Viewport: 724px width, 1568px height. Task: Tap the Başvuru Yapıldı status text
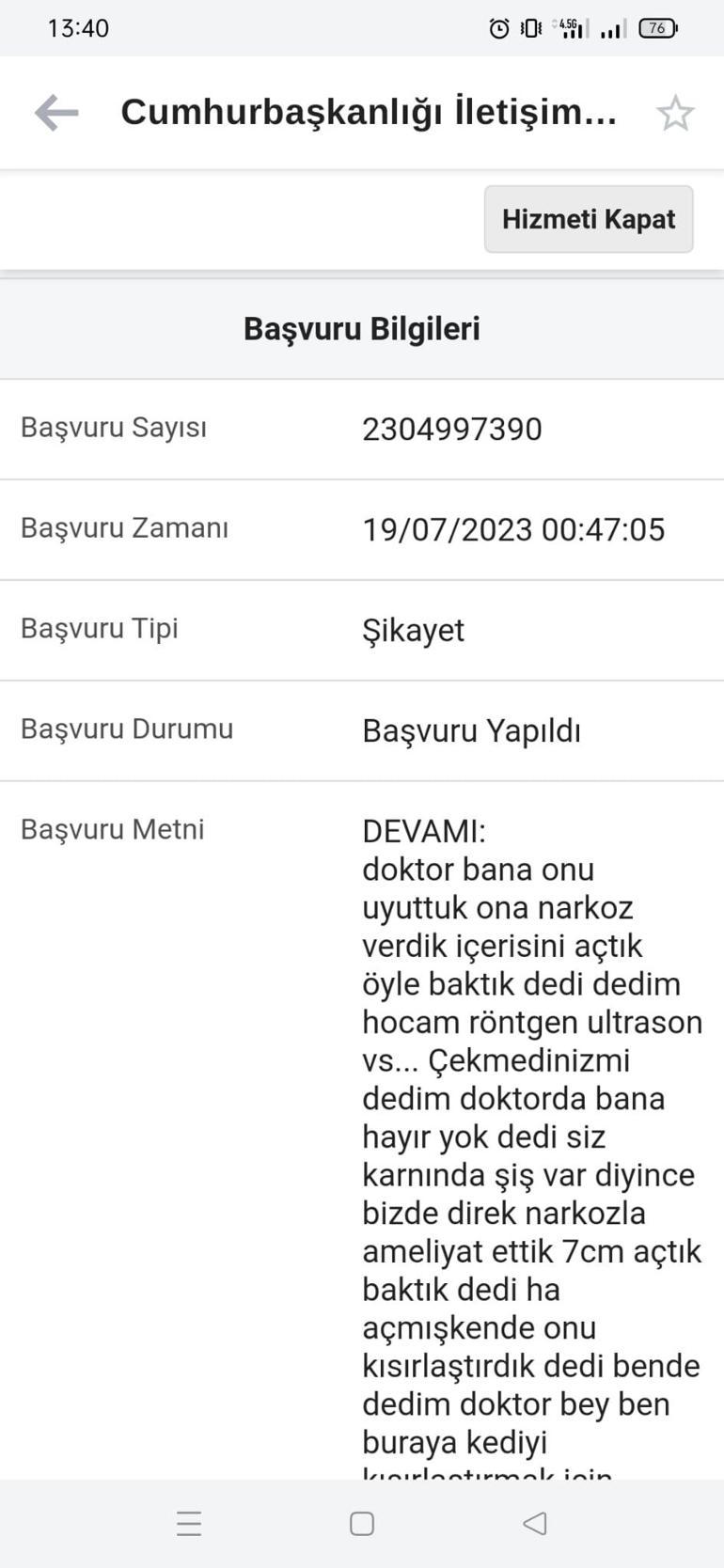(x=470, y=730)
